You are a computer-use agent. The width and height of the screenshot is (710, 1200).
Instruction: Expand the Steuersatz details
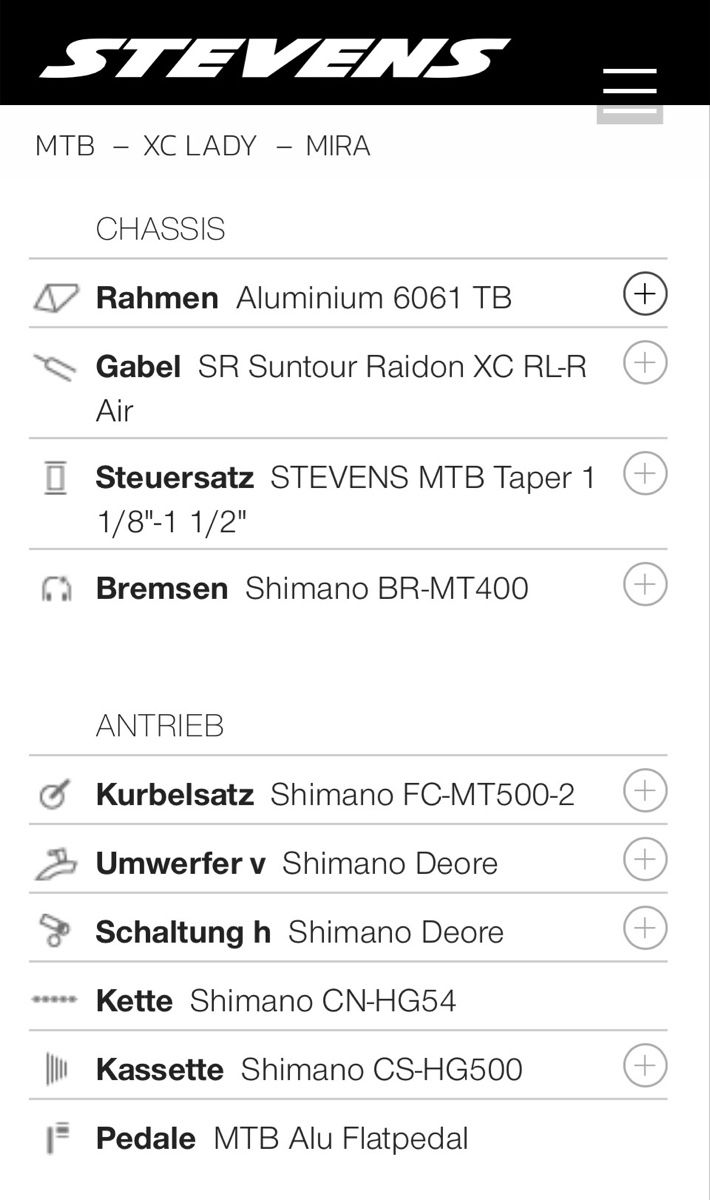[x=645, y=473]
